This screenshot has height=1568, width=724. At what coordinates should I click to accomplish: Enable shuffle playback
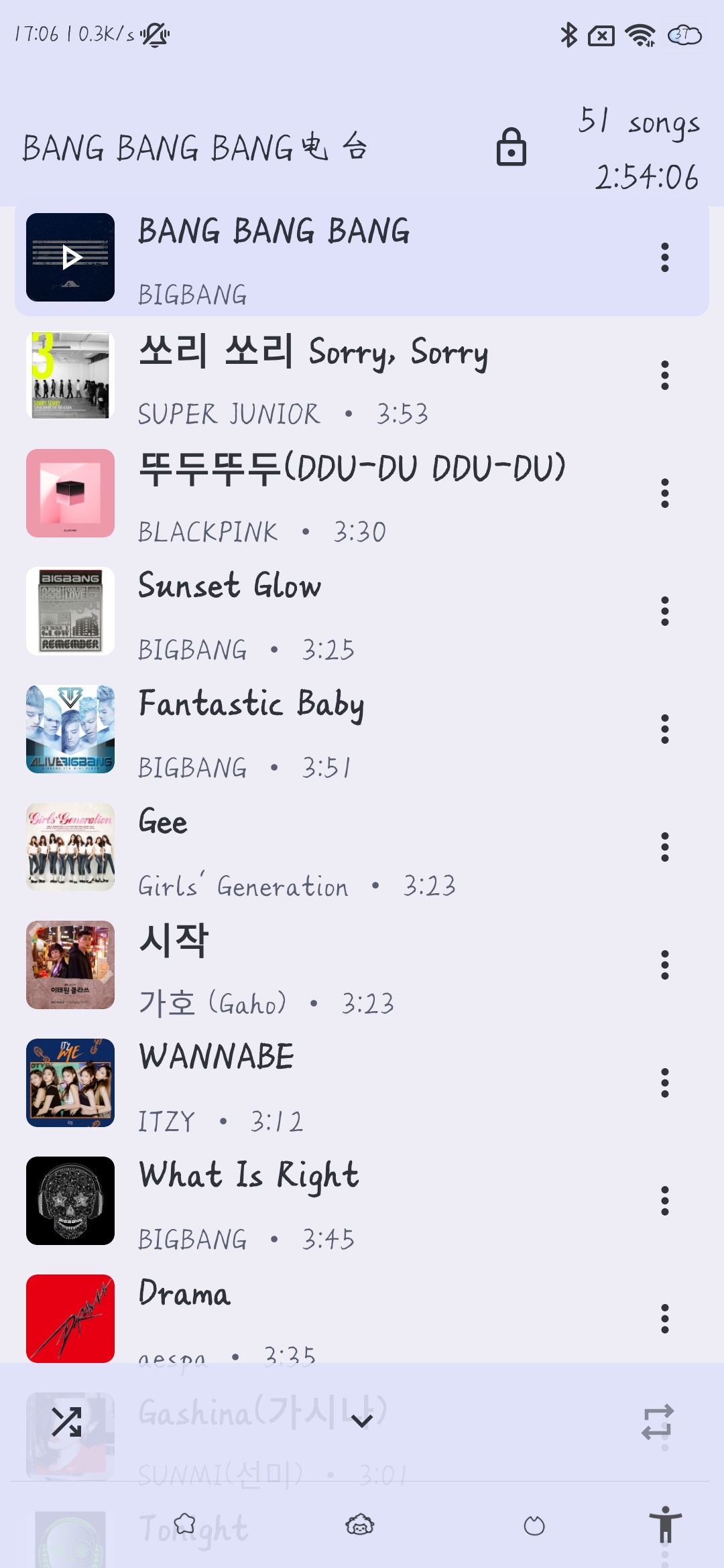(67, 1421)
